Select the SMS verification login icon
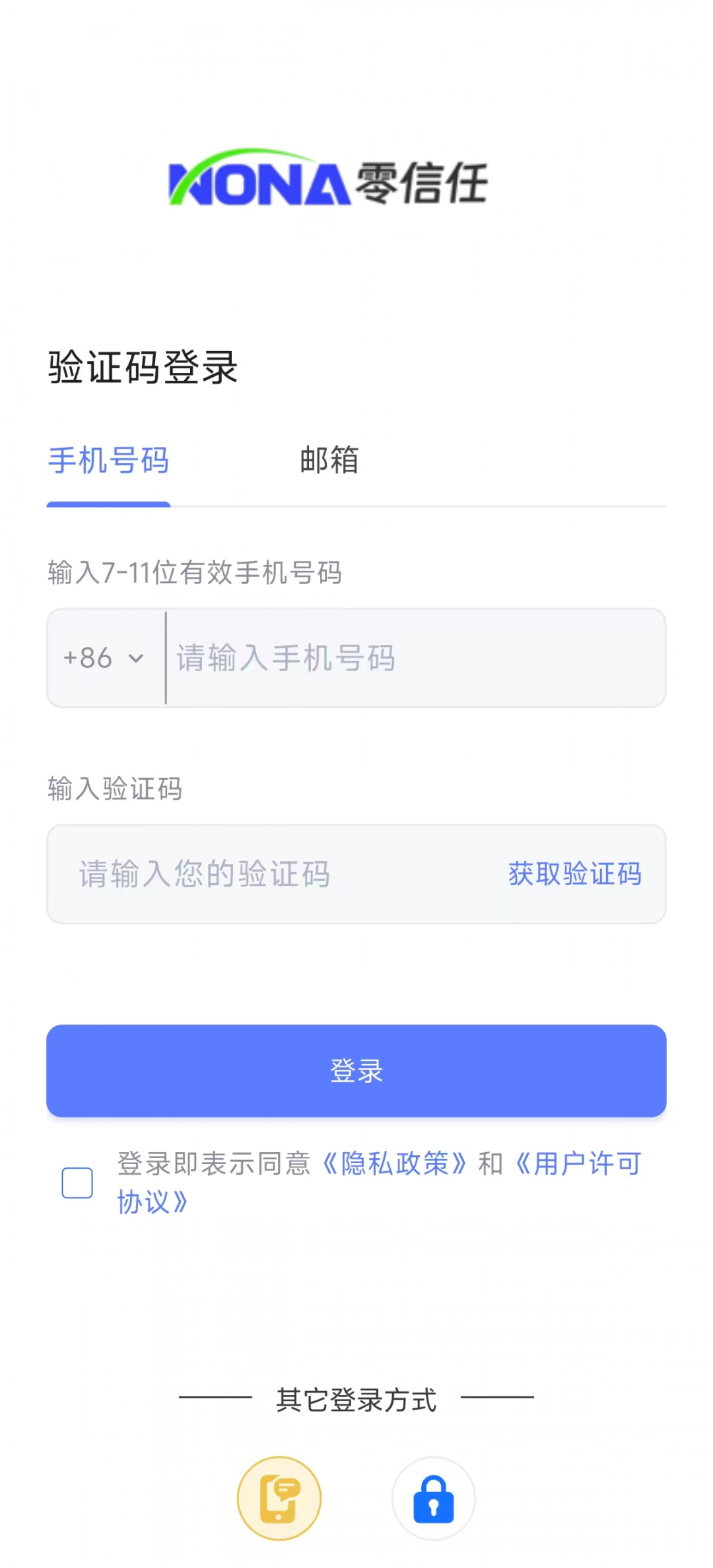Viewport: 713px width, 1568px height. pos(279,1499)
